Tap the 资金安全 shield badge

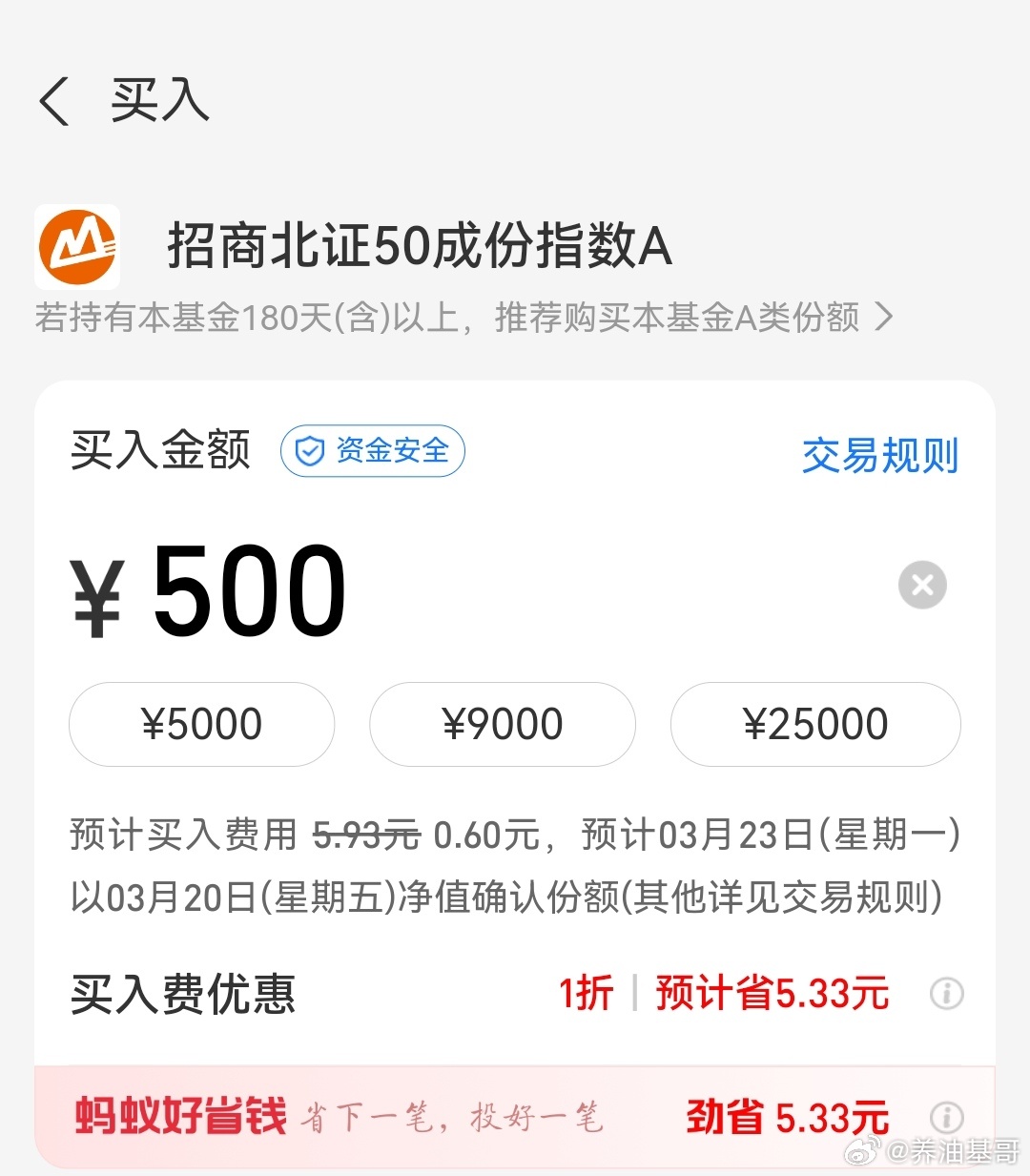click(372, 450)
